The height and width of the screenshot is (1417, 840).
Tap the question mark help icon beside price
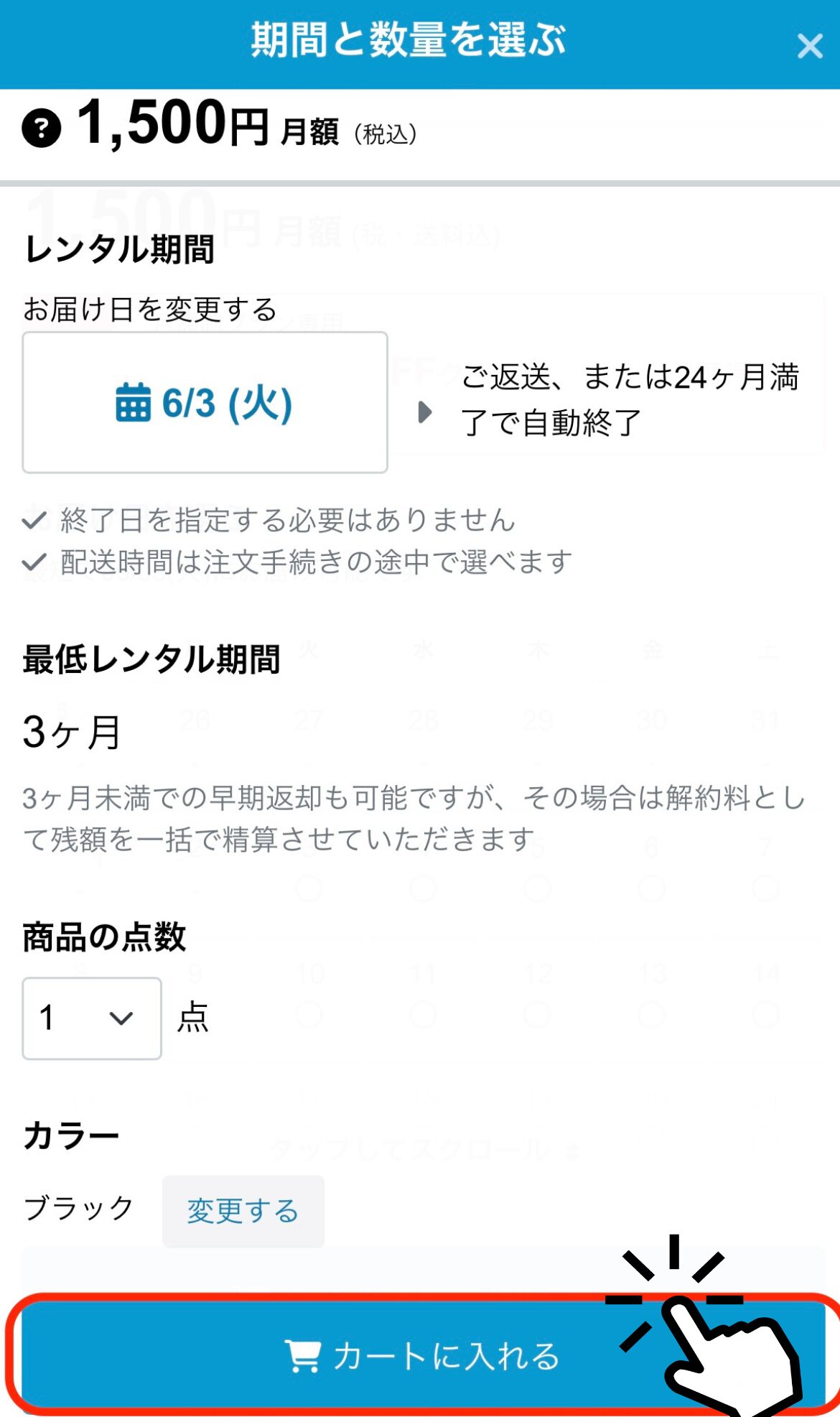pyautogui.click(x=42, y=129)
